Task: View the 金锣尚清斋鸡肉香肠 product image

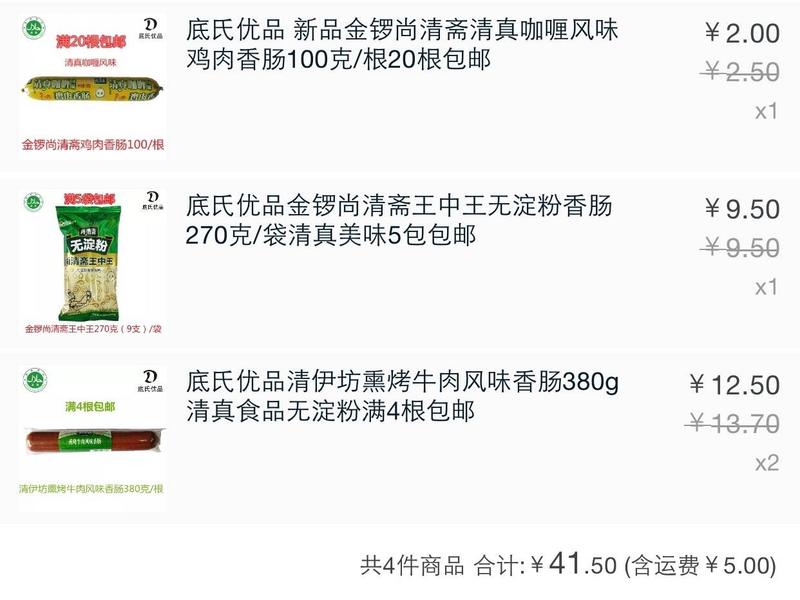Action: click(x=93, y=87)
